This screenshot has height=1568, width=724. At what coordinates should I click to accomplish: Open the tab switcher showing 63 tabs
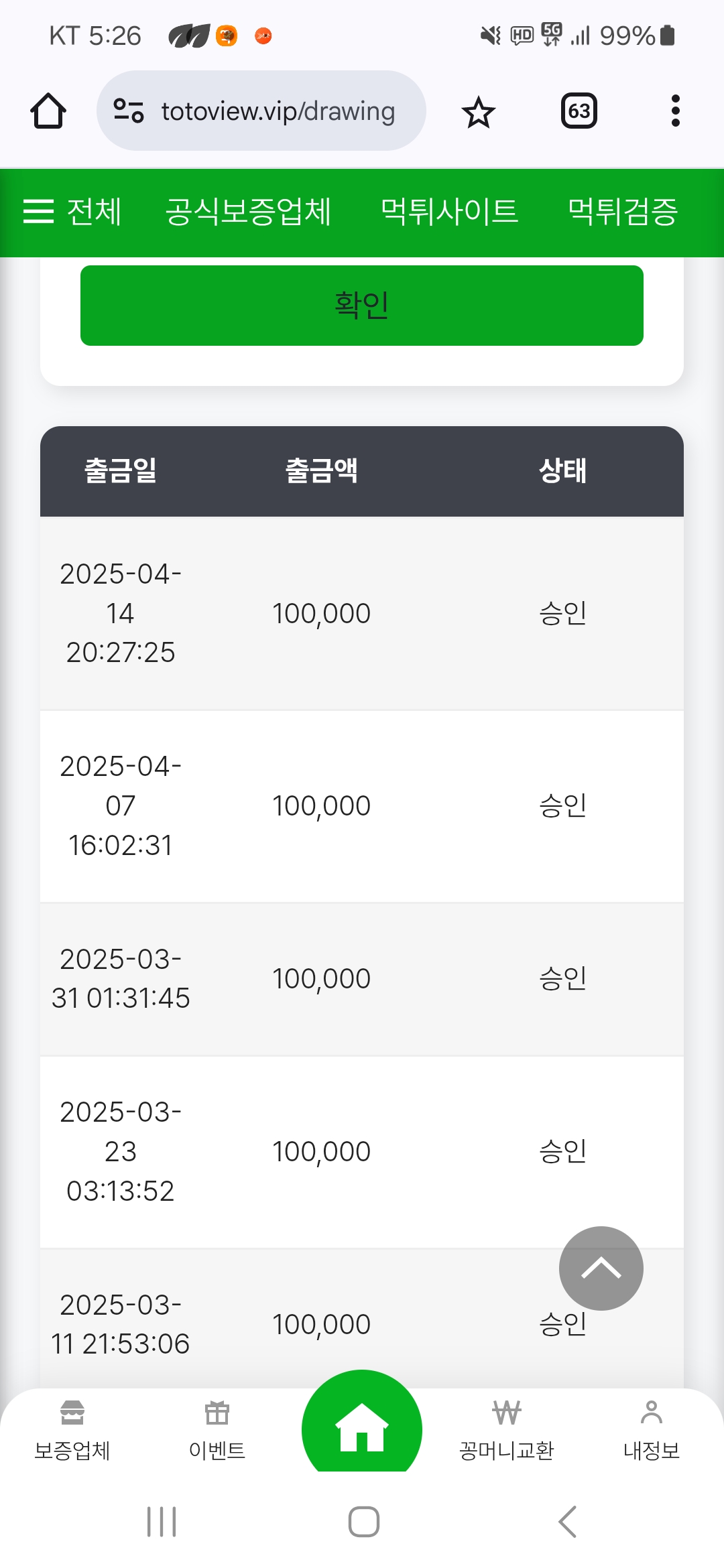pyautogui.click(x=579, y=111)
